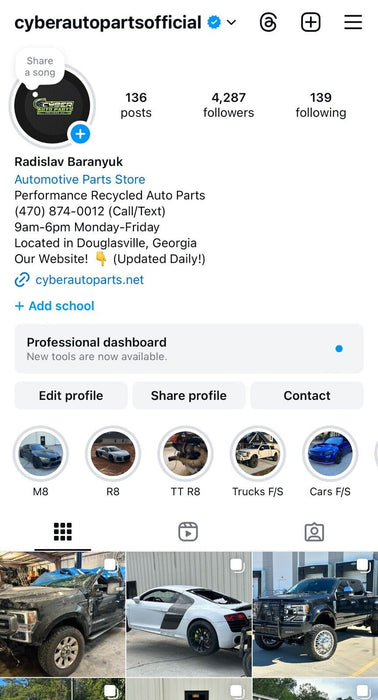Tap the Edit profile button
378x700 pixels.
[71, 396]
